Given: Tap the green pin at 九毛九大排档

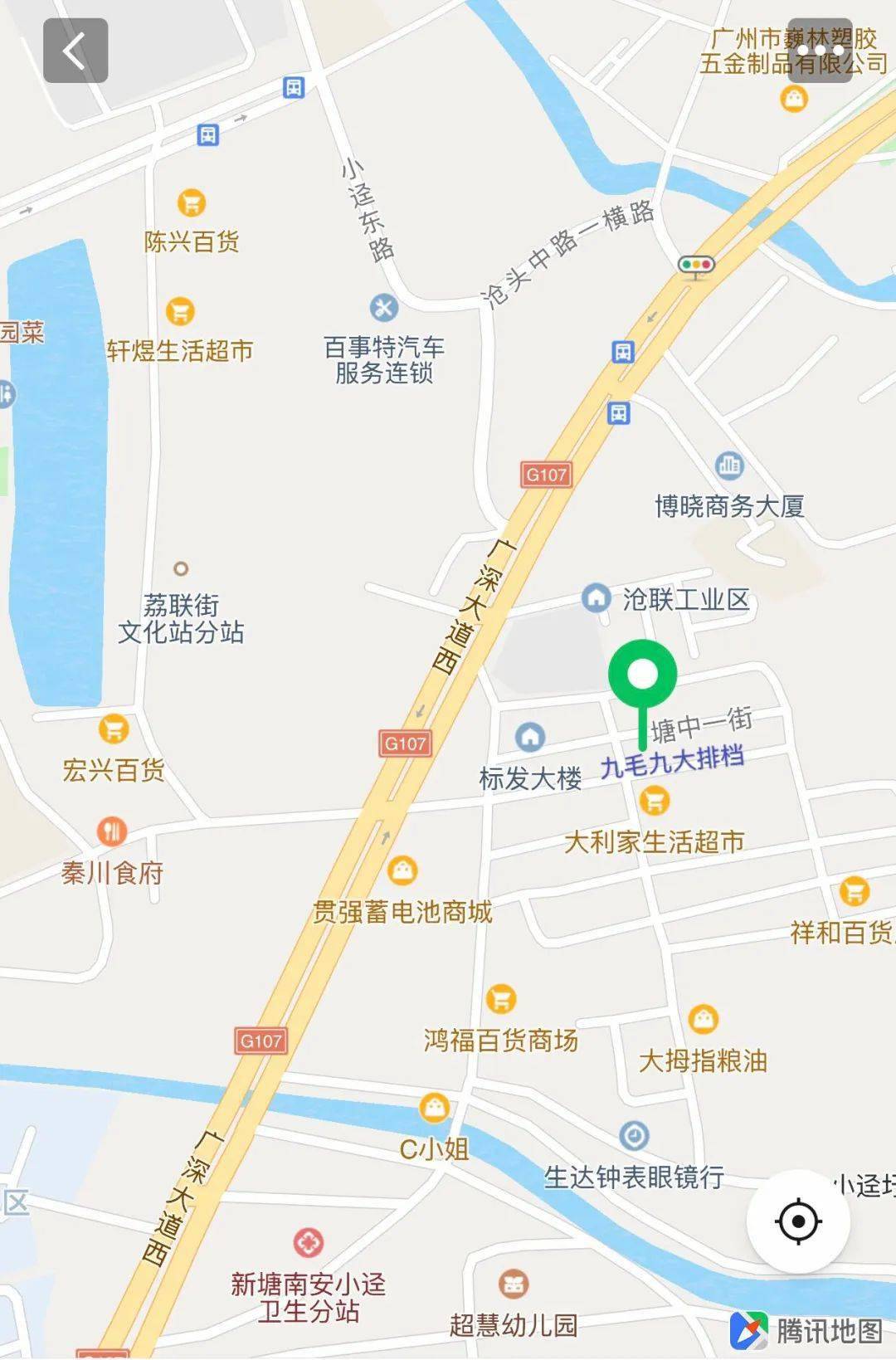Looking at the screenshot, I should point(642,675).
